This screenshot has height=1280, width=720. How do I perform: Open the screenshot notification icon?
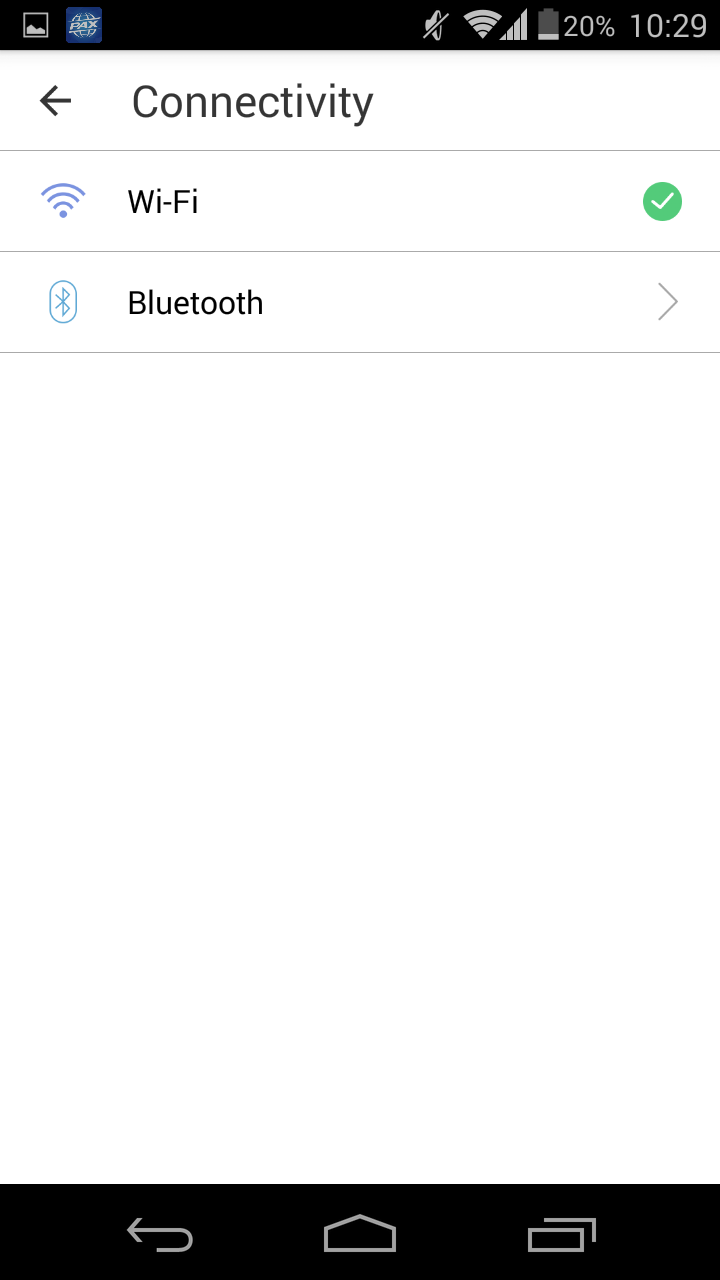click(36, 25)
